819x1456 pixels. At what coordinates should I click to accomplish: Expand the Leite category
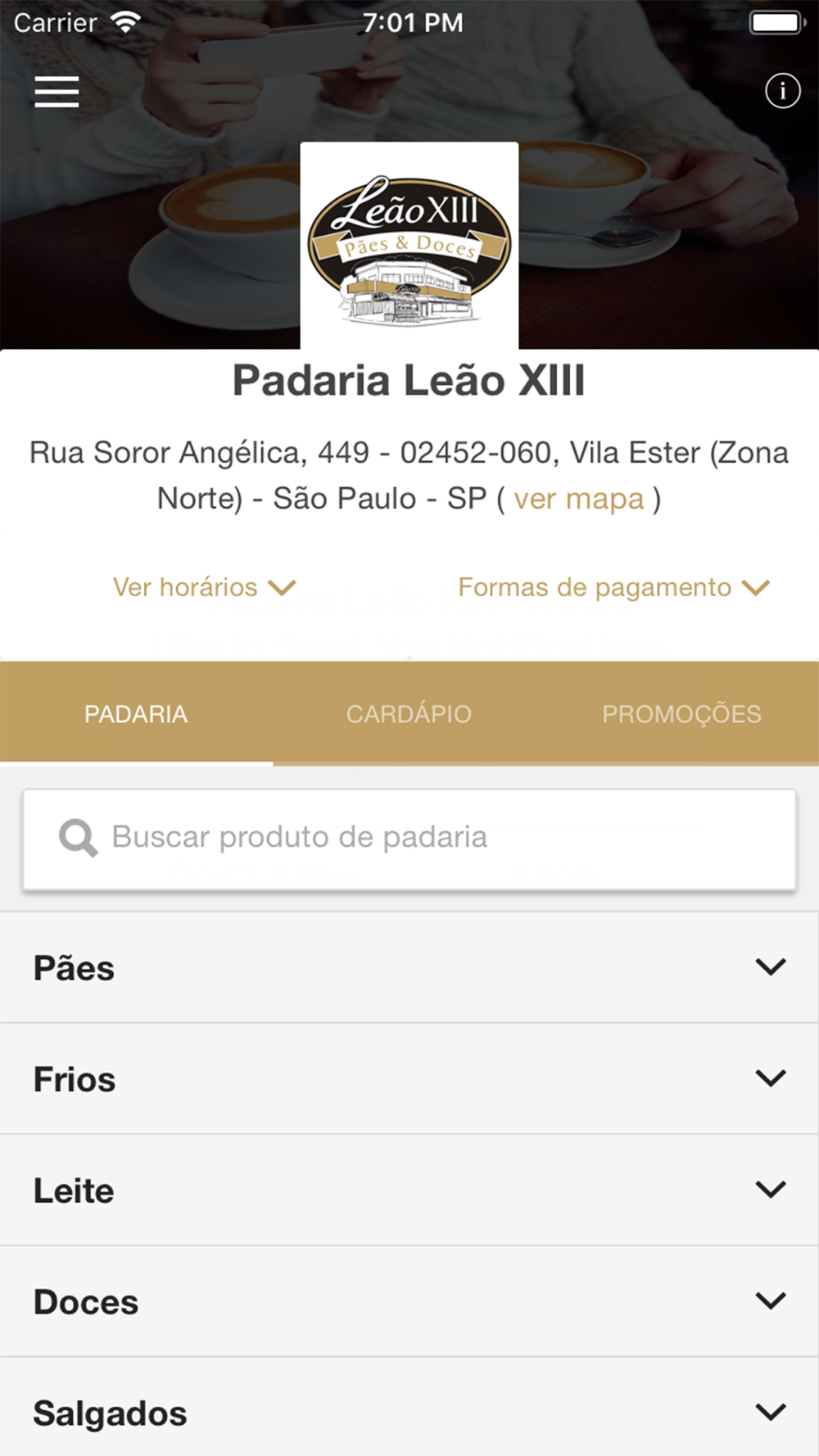(409, 1190)
